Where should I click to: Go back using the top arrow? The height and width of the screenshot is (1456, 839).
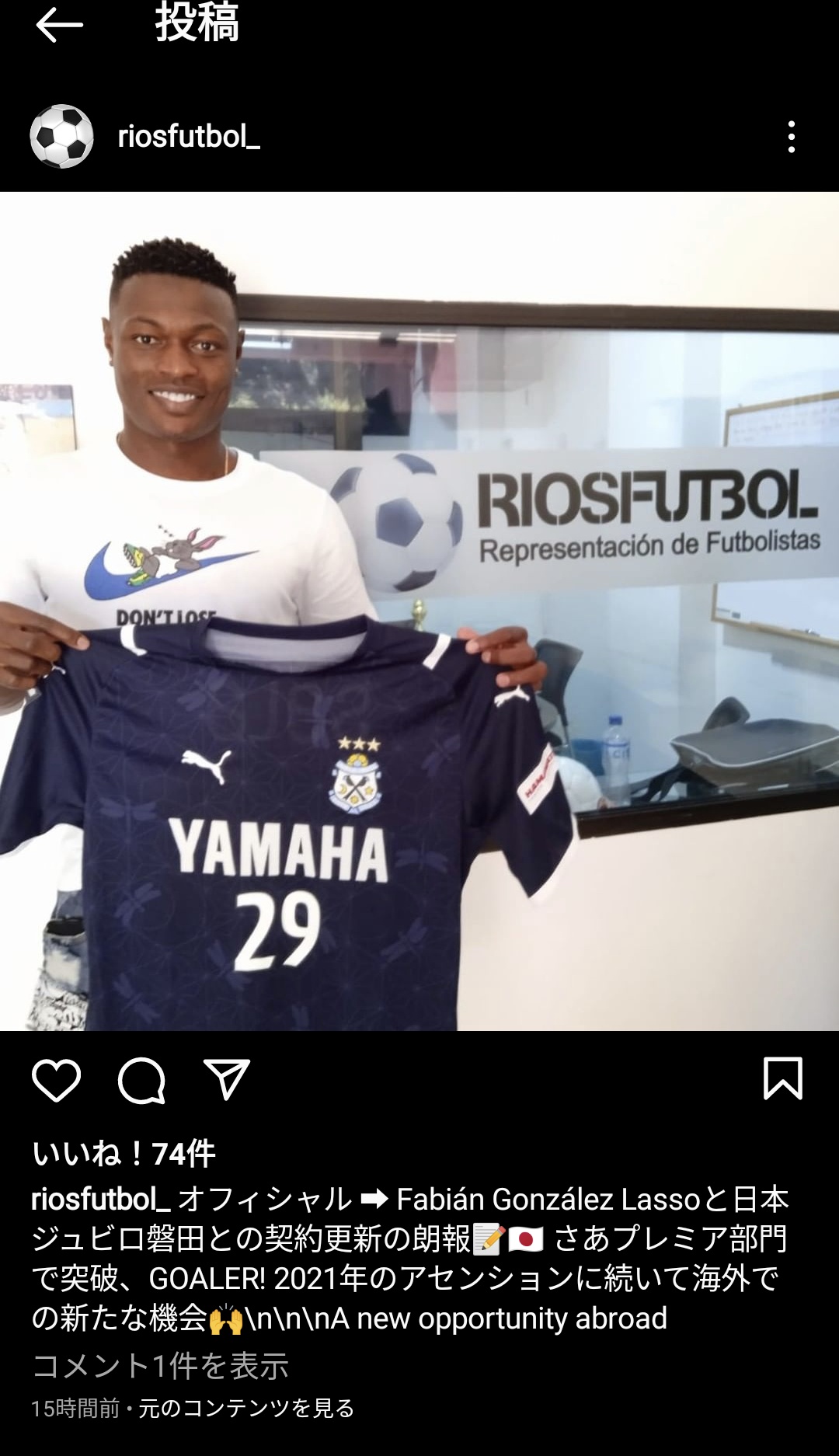pos(59,26)
